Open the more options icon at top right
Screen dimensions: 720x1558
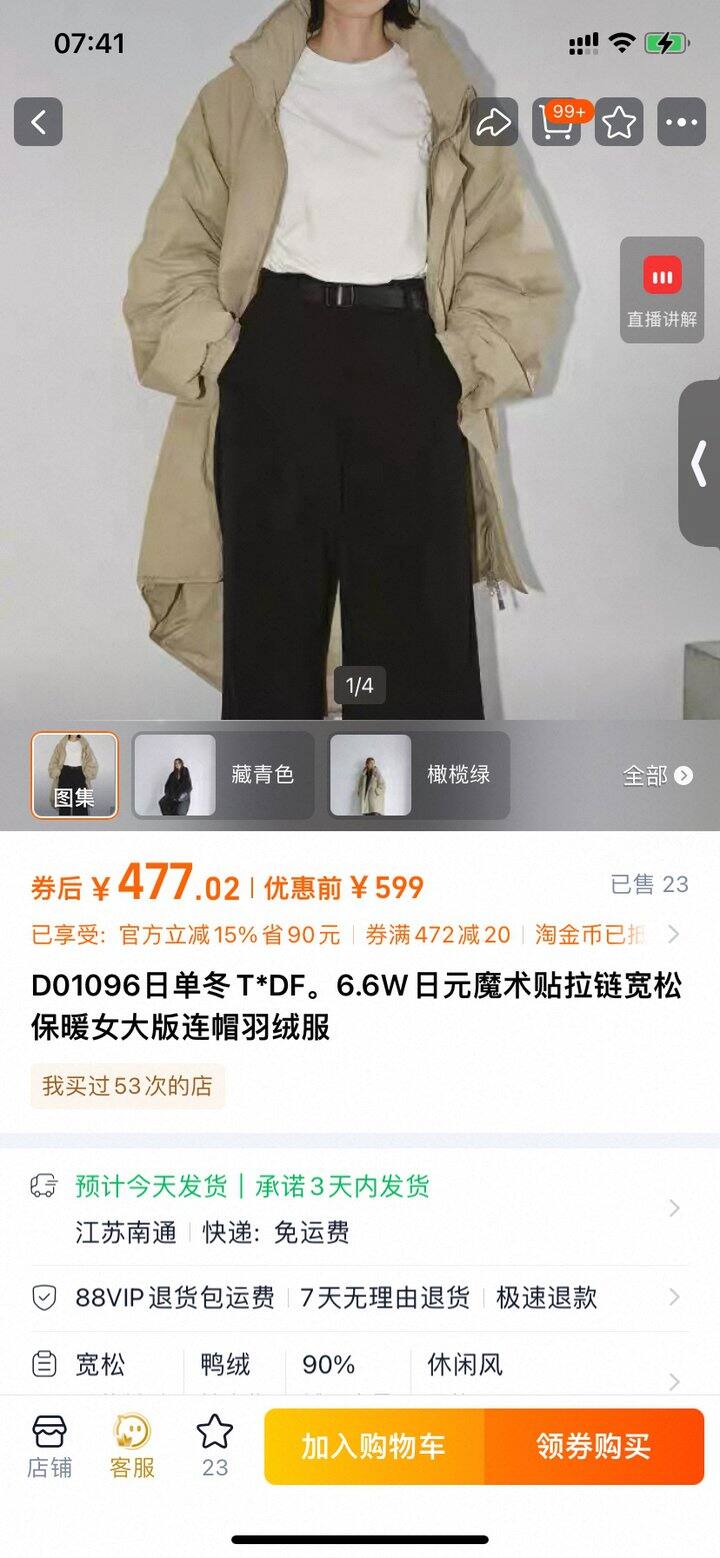click(680, 122)
